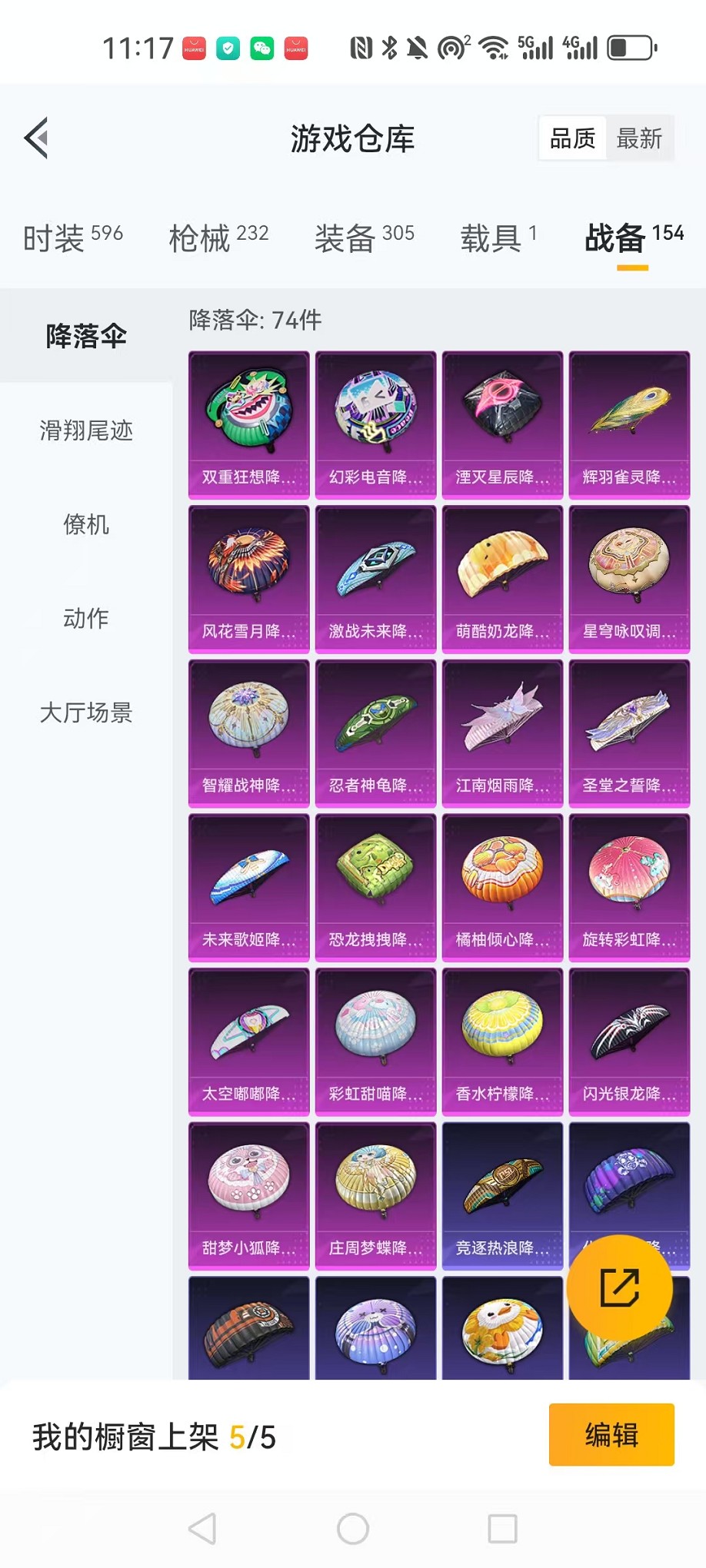Sort items by 品质 quality
The width and height of the screenshot is (706, 1568).
point(571,138)
